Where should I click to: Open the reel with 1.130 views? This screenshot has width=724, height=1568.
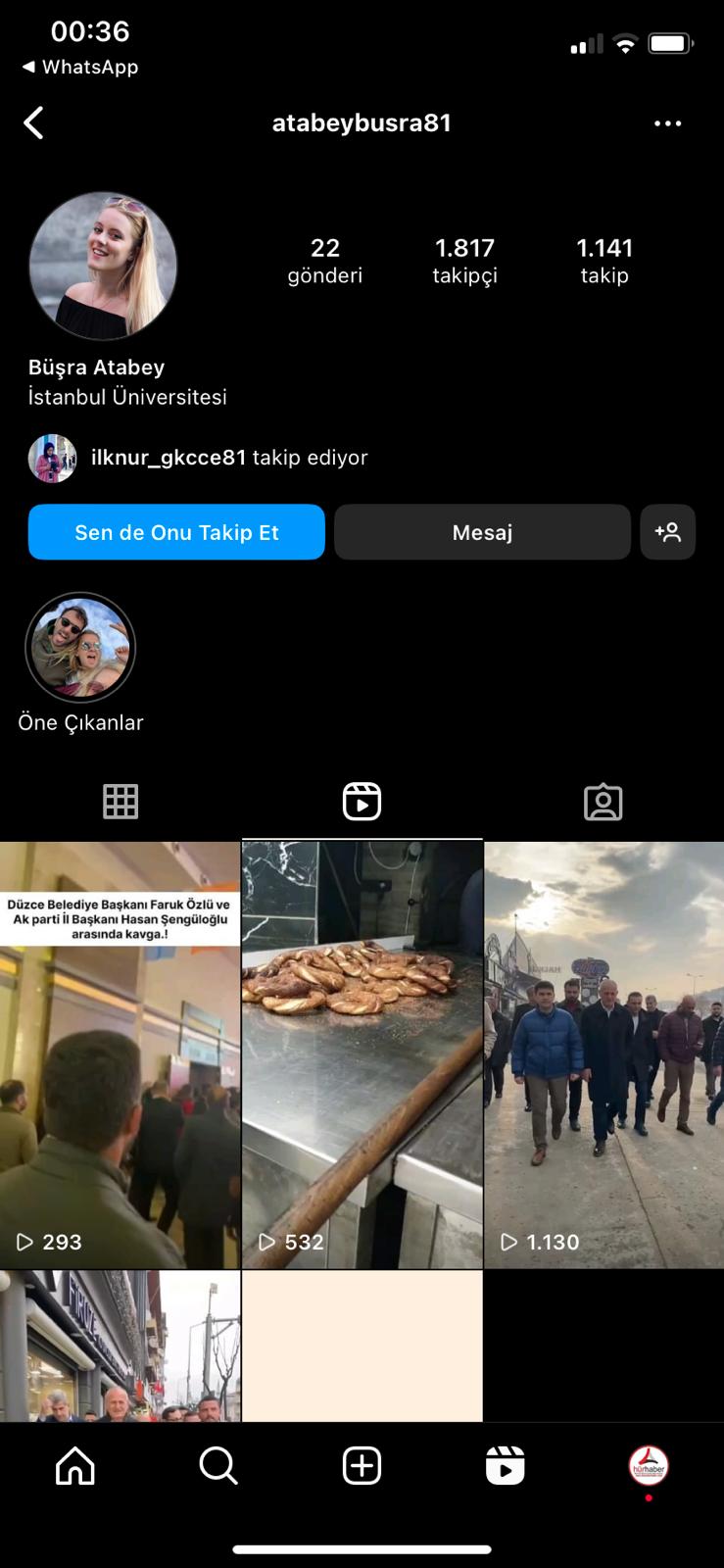tap(603, 1054)
